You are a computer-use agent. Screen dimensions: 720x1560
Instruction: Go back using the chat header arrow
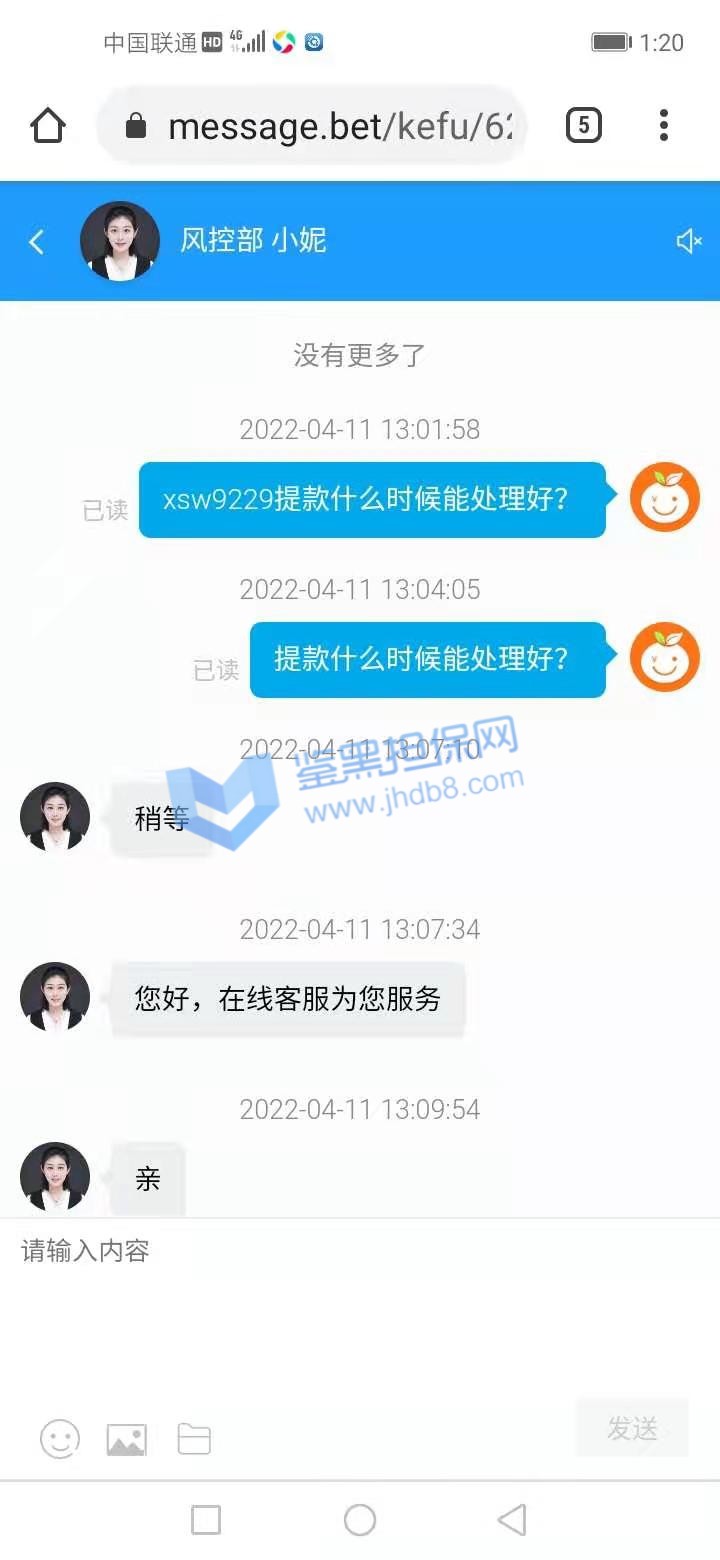[37, 241]
